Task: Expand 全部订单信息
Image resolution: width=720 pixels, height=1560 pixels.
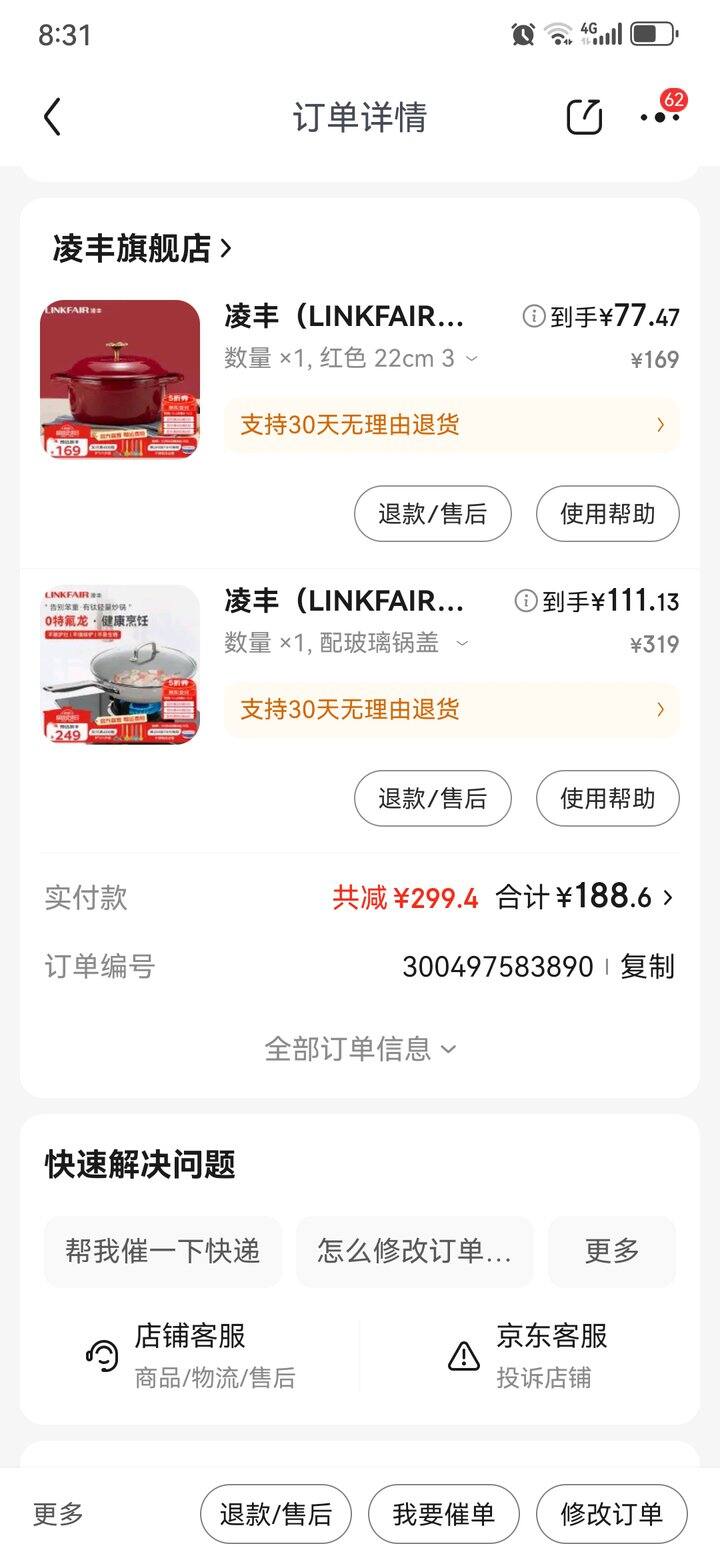Action: [360, 1049]
